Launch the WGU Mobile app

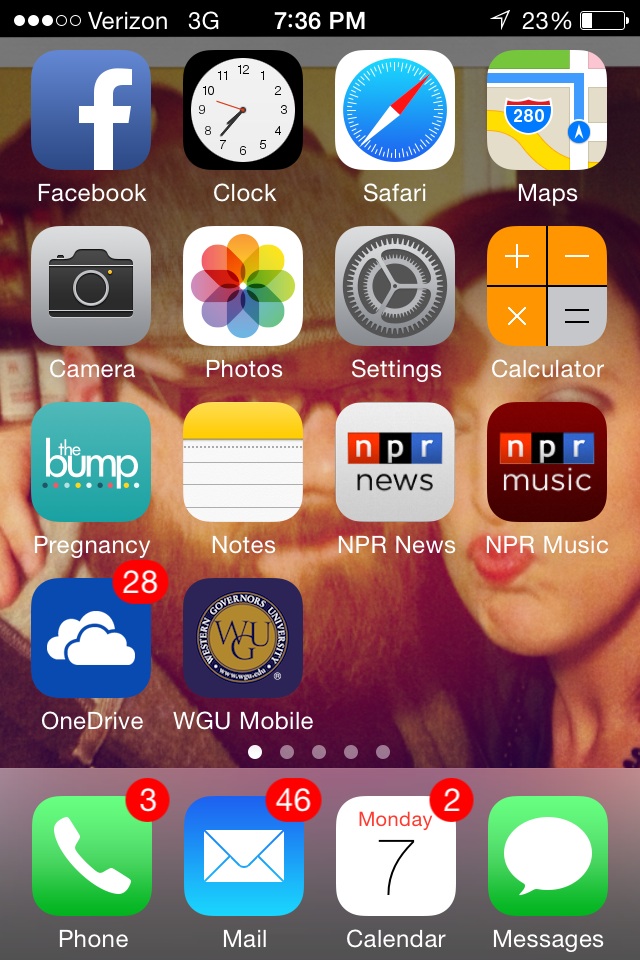tap(243, 638)
